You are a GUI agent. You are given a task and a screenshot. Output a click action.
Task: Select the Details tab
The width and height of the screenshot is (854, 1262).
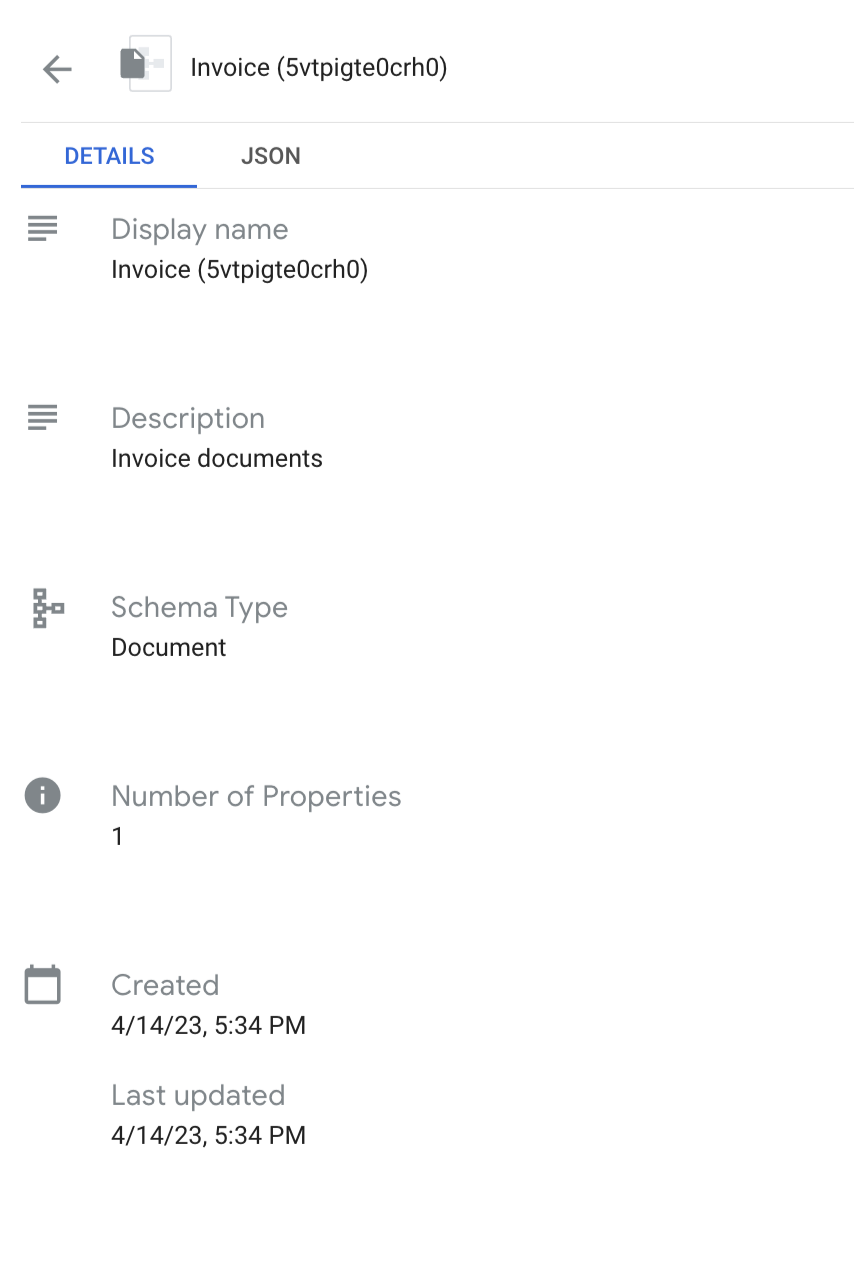coord(109,156)
